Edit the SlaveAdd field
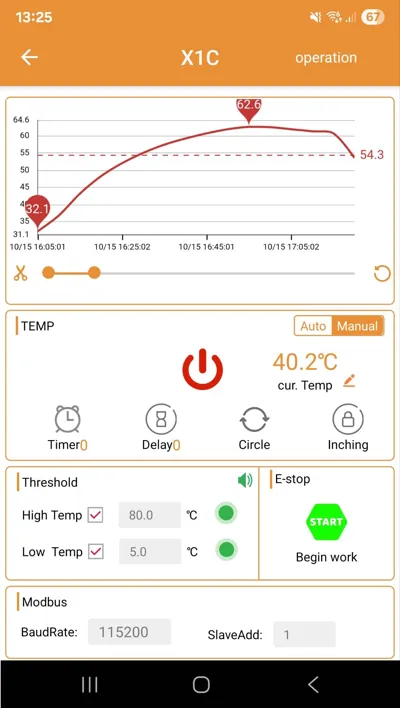This screenshot has width=400, height=708. click(x=305, y=634)
